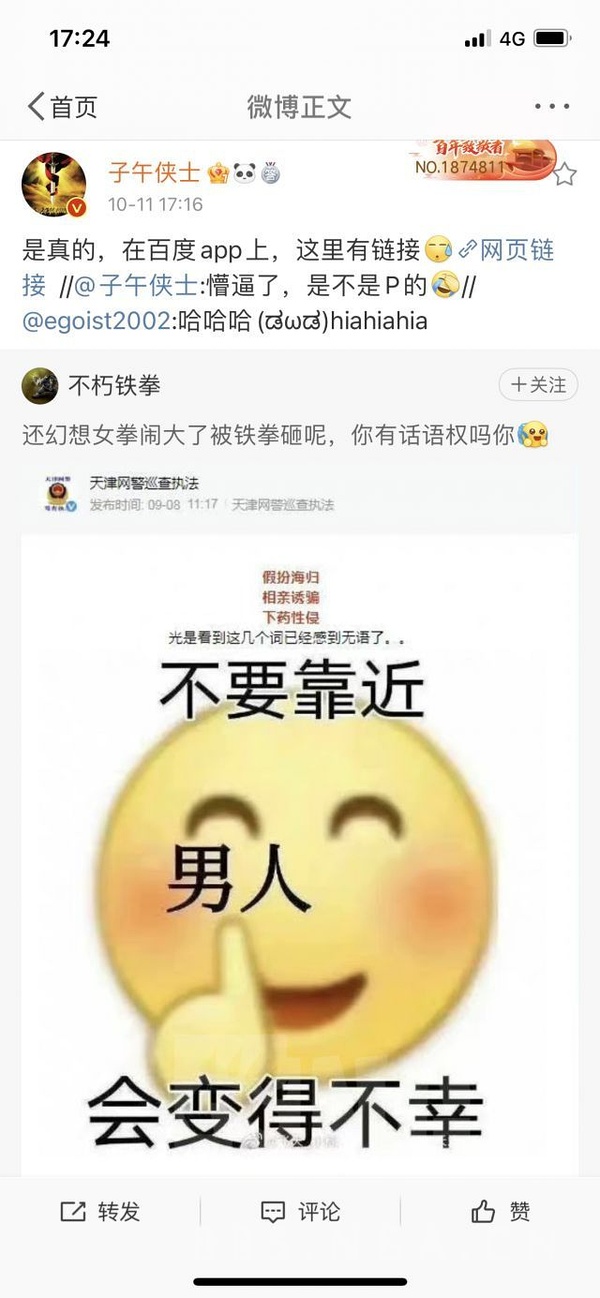Image resolution: width=600 pixels, height=1298 pixels.
Task: Open 不朽铁拳 profile avatar
Action: (40, 385)
